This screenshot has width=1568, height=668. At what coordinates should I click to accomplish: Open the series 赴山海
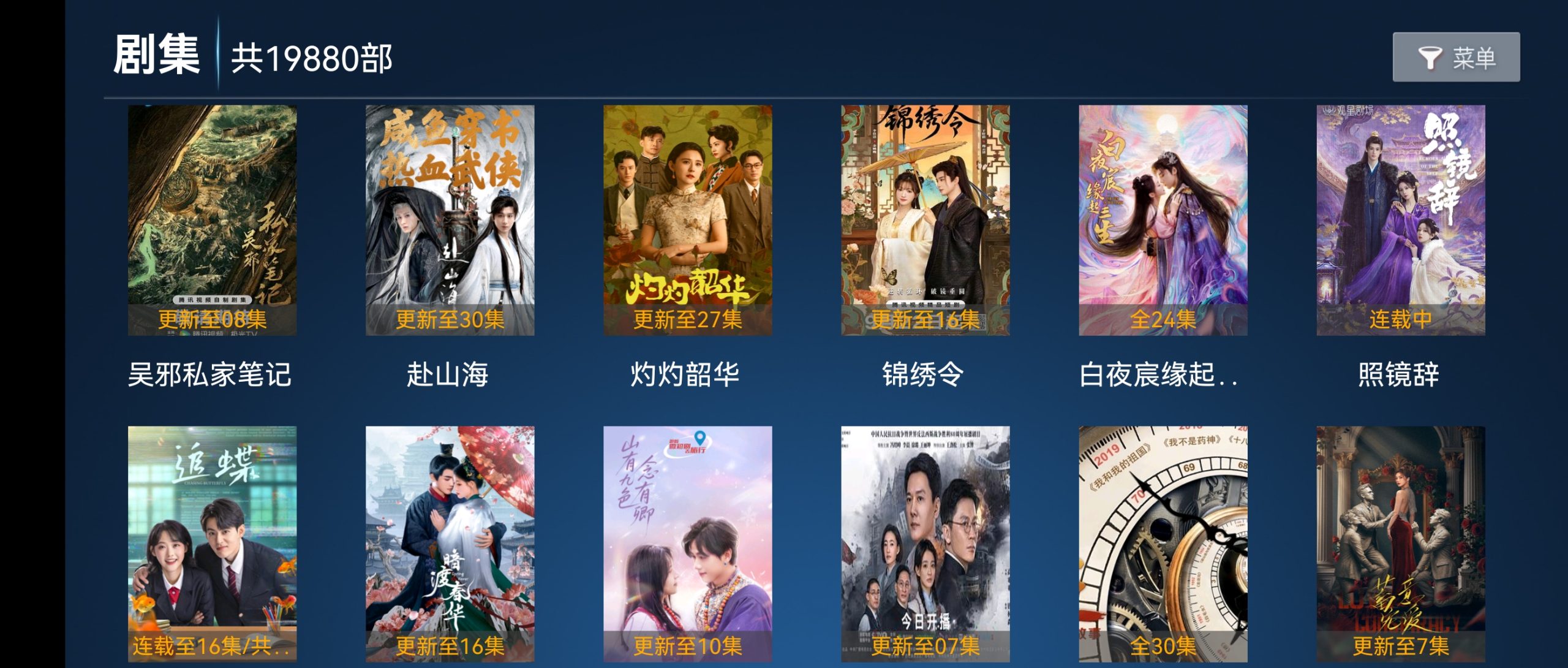(x=450, y=221)
